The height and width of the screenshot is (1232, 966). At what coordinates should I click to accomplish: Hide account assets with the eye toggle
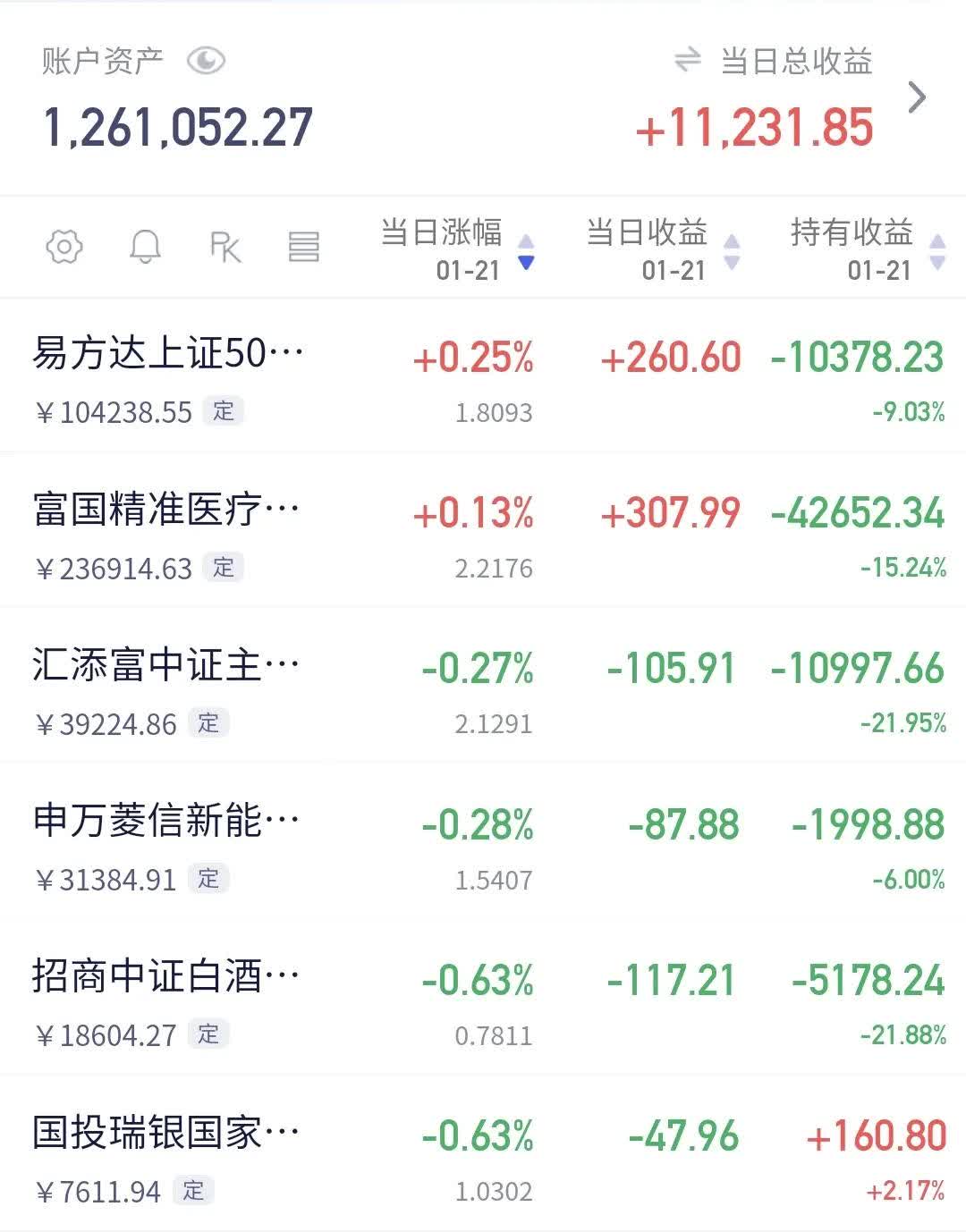(x=206, y=61)
